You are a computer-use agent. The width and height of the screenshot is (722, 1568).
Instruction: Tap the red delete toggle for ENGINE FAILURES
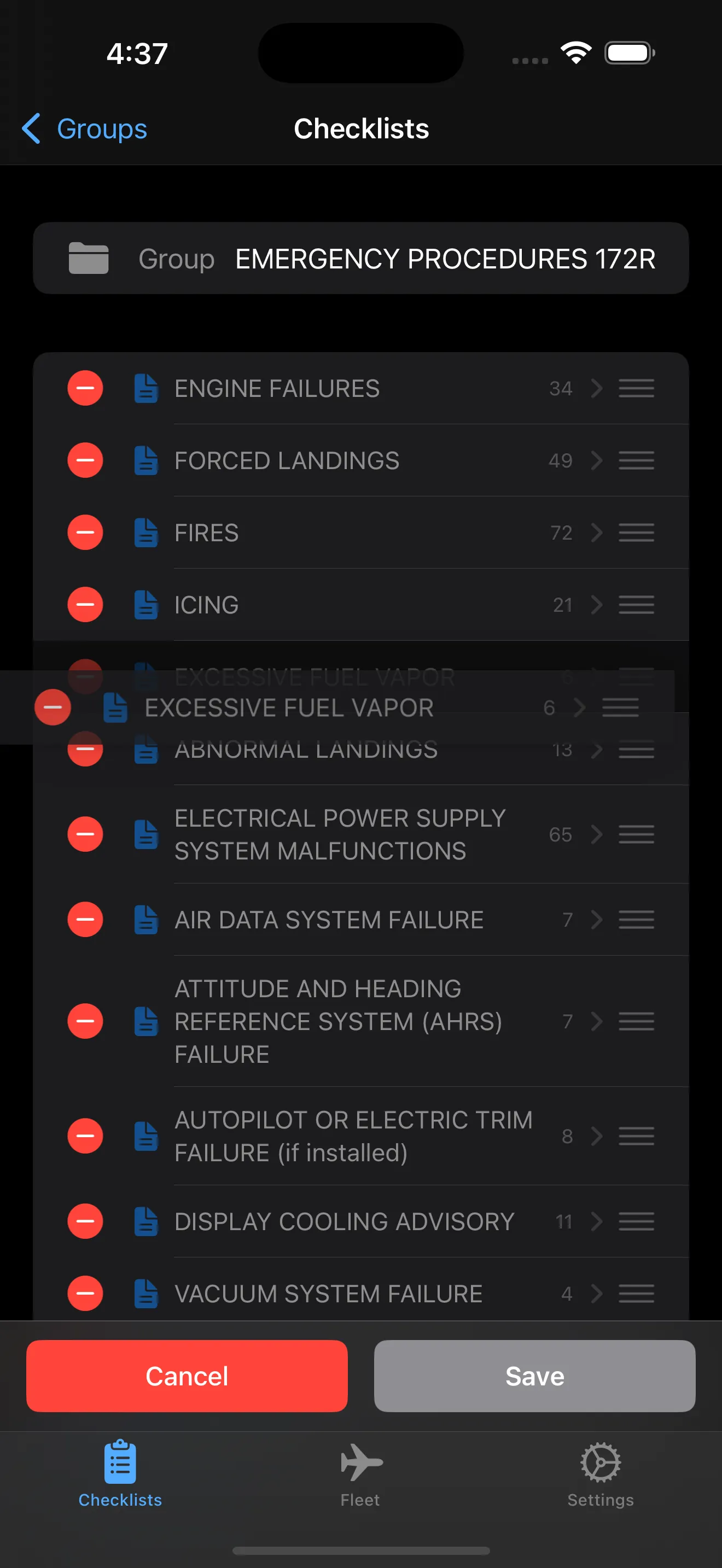click(x=85, y=388)
